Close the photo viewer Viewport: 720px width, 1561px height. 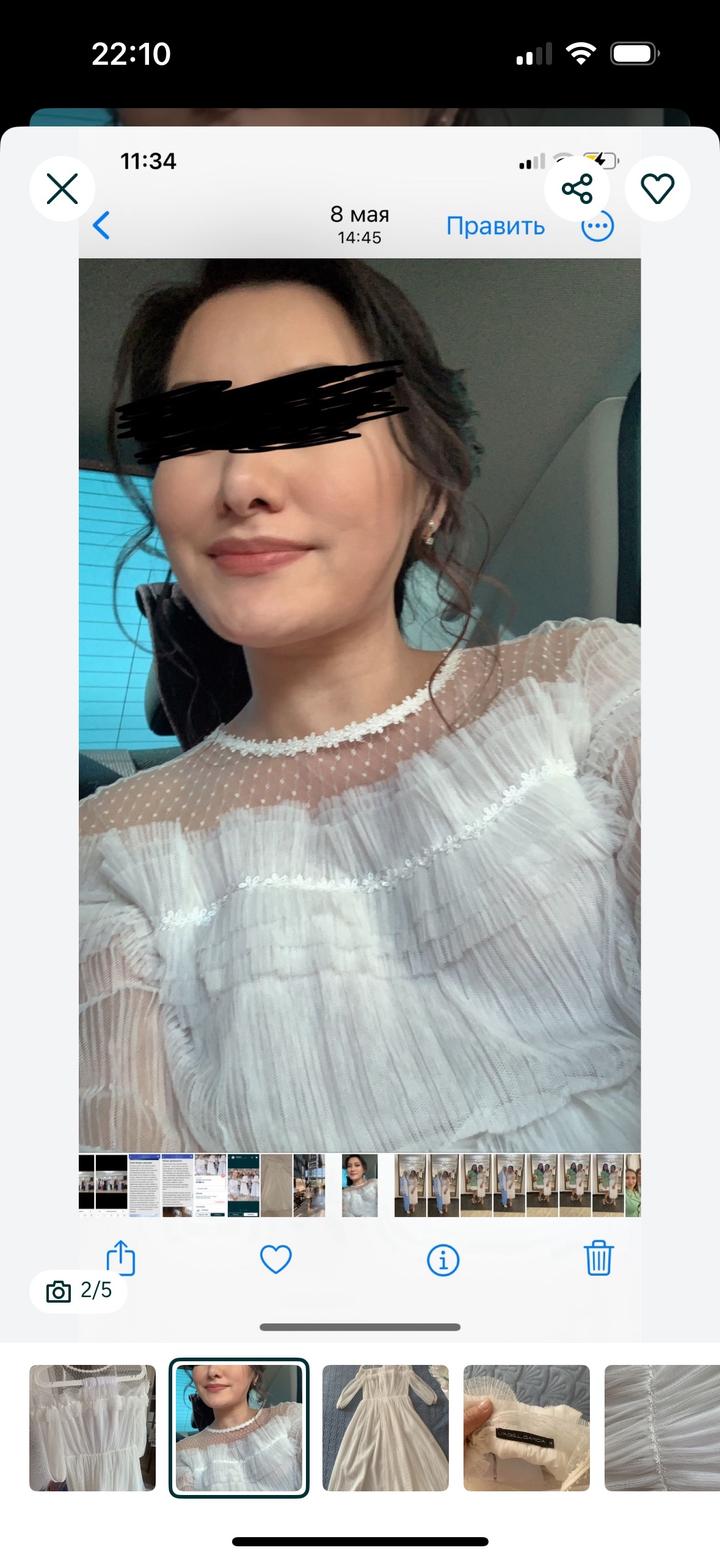62,189
